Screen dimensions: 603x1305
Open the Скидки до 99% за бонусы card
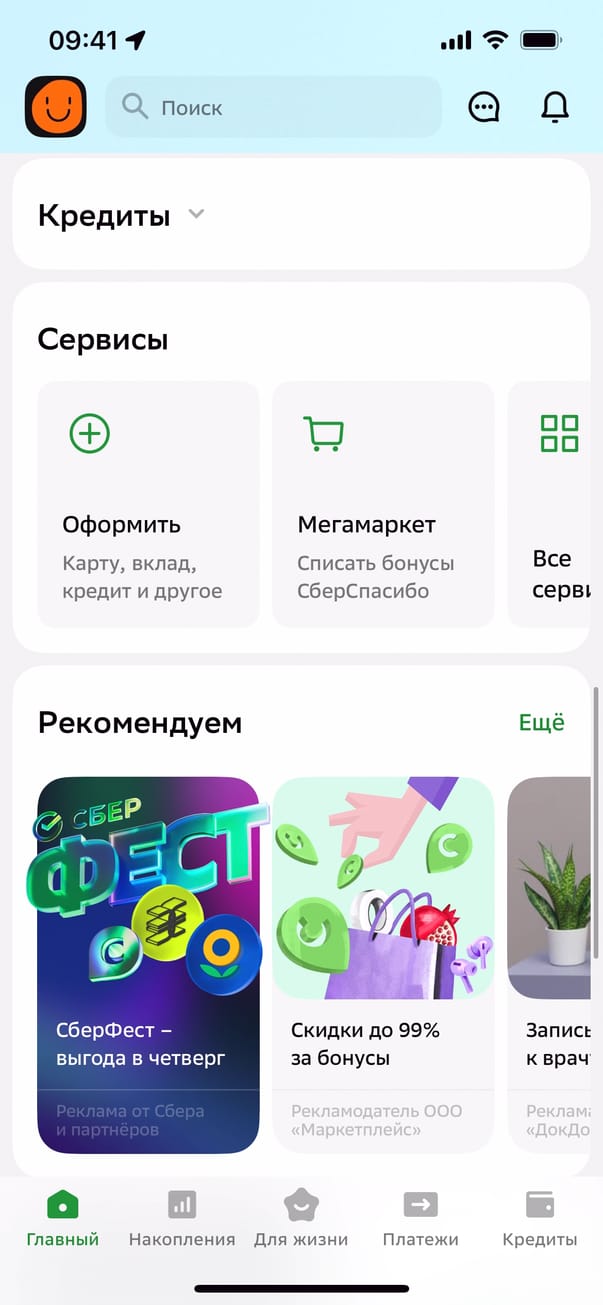[x=383, y=965]
